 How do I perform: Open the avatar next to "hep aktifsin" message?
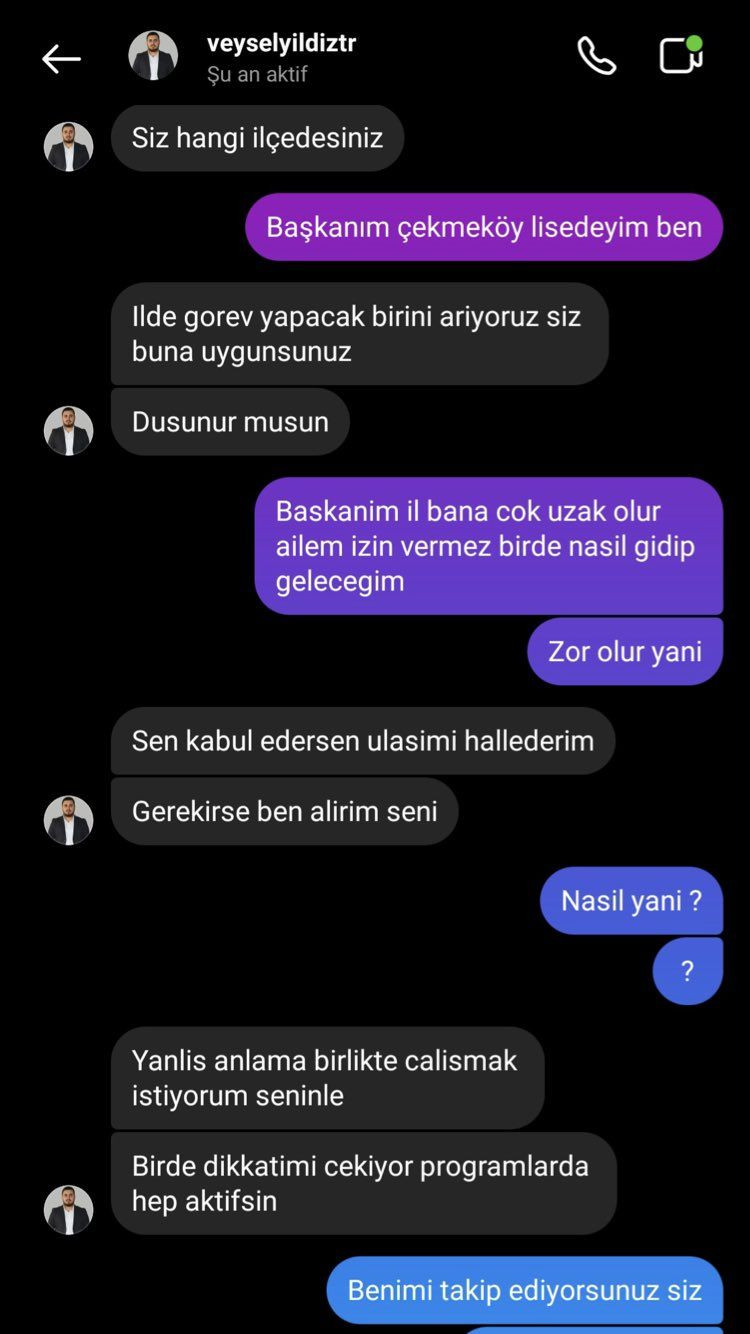click(68, 1210)
